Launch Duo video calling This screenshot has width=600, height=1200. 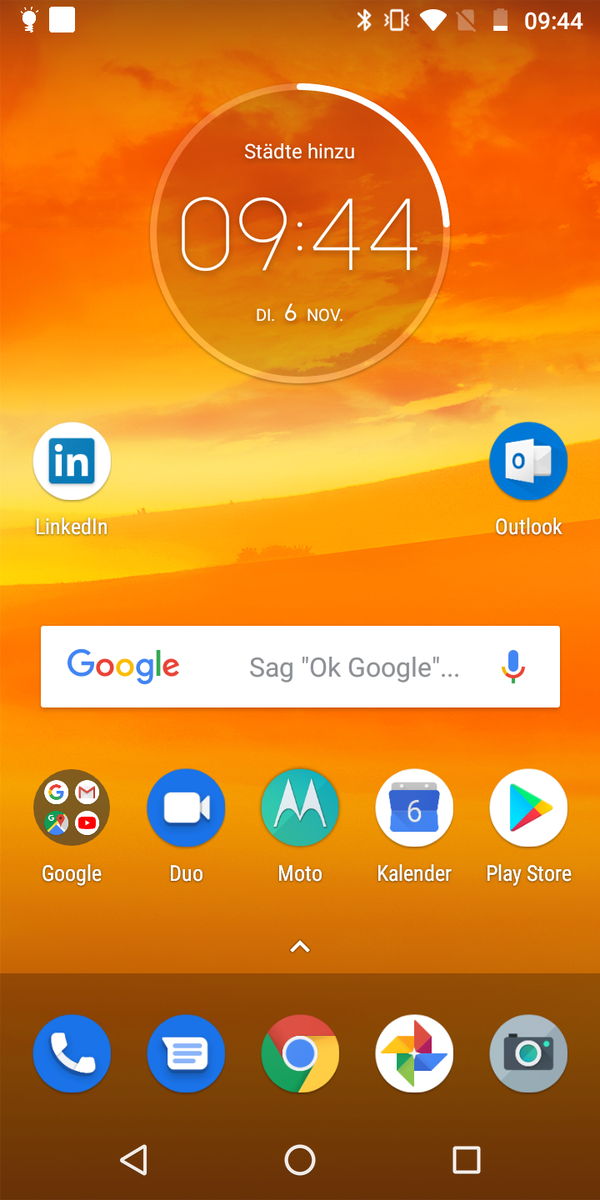click(x=186, y=808)
